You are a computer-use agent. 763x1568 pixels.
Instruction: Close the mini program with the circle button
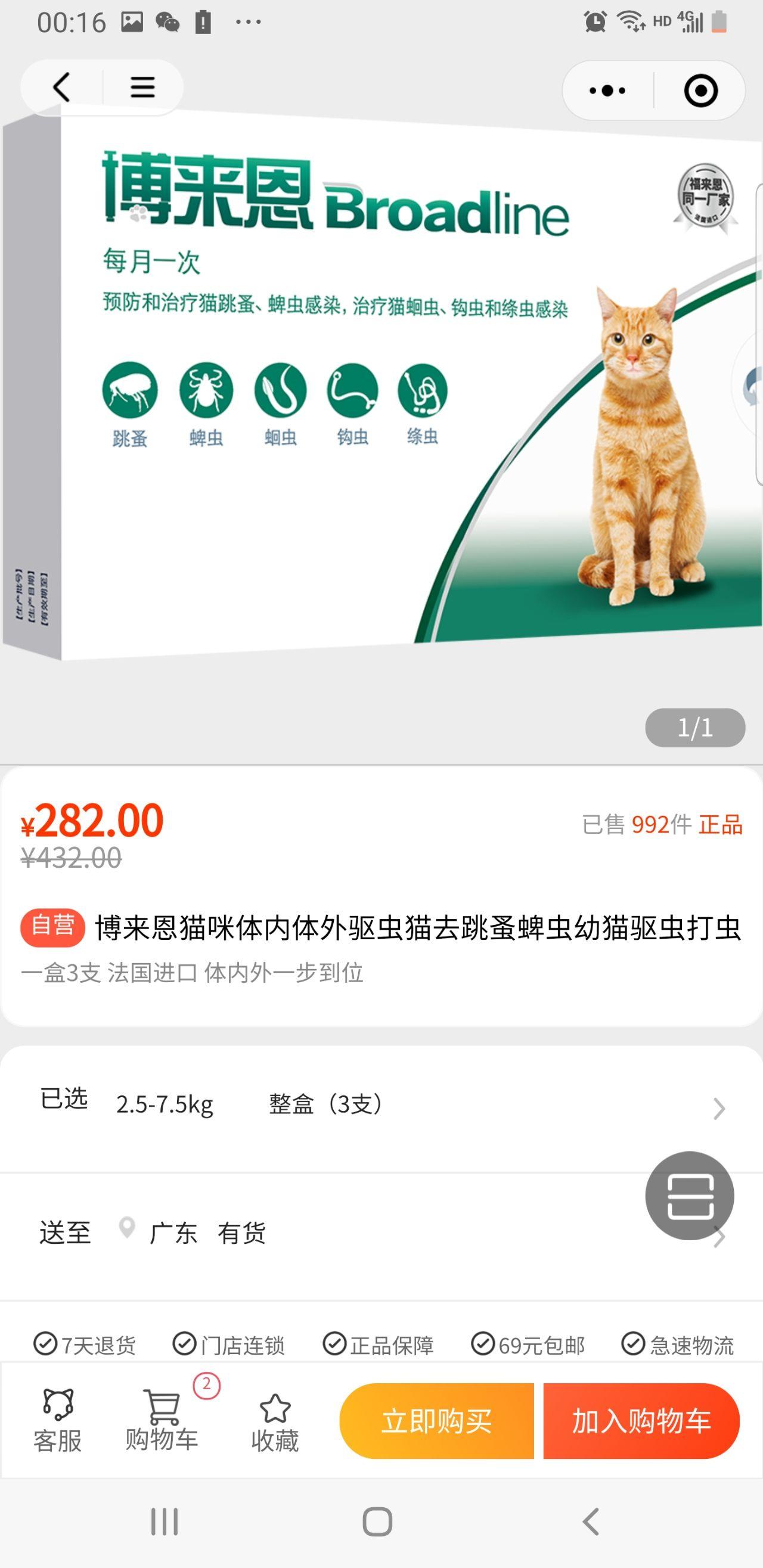coord(700,91)
